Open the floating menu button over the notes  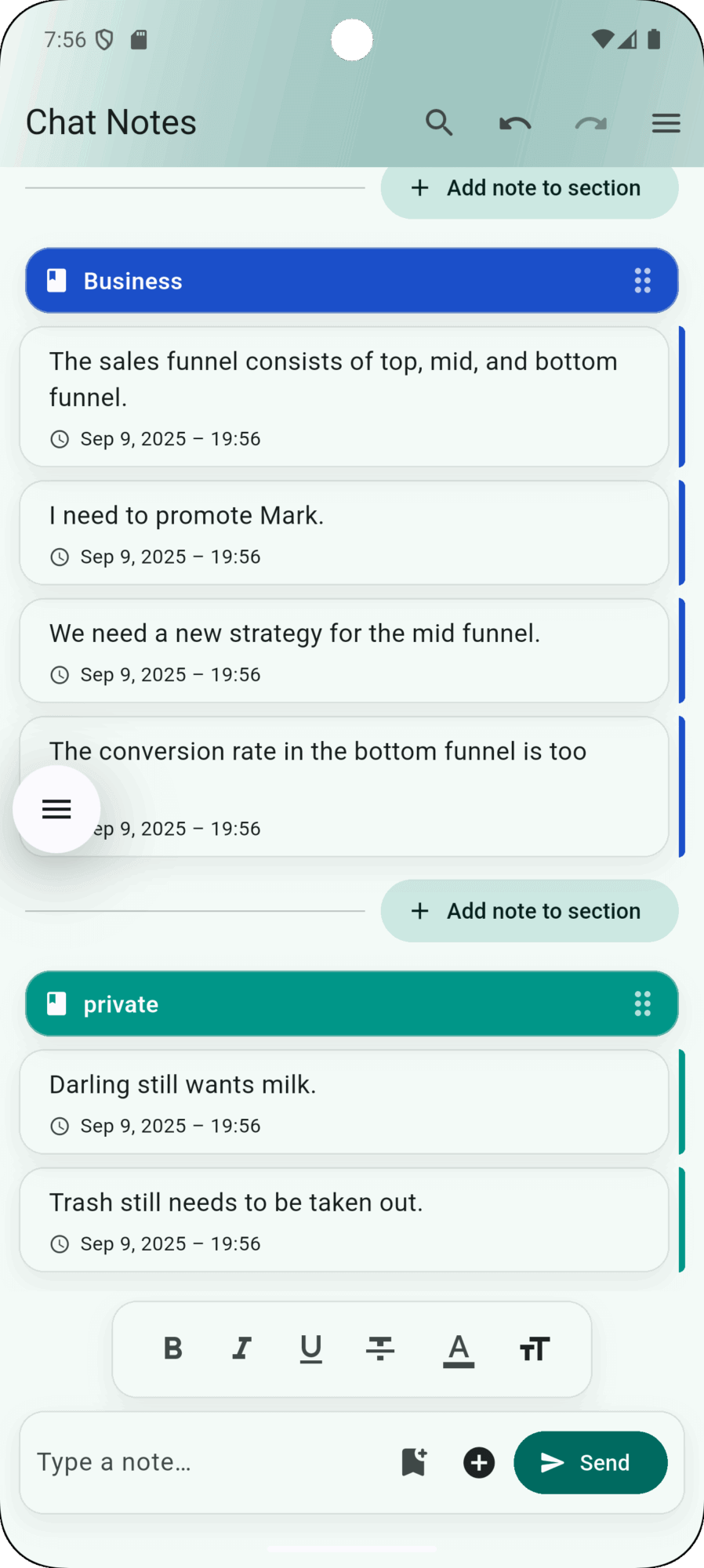pos(56,808)
